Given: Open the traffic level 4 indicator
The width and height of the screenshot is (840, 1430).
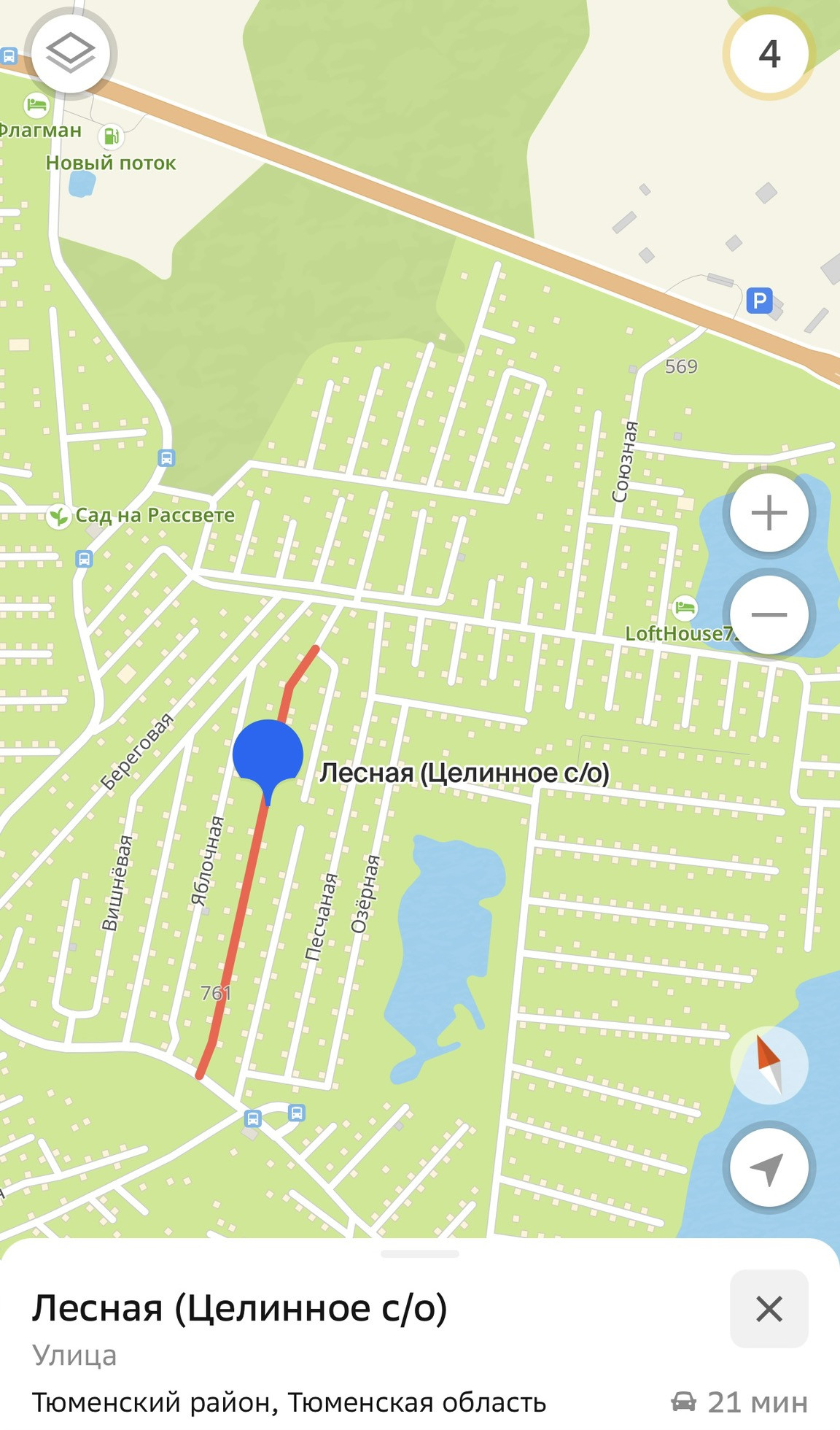Looking at the screenshot, I should (769, 54).
